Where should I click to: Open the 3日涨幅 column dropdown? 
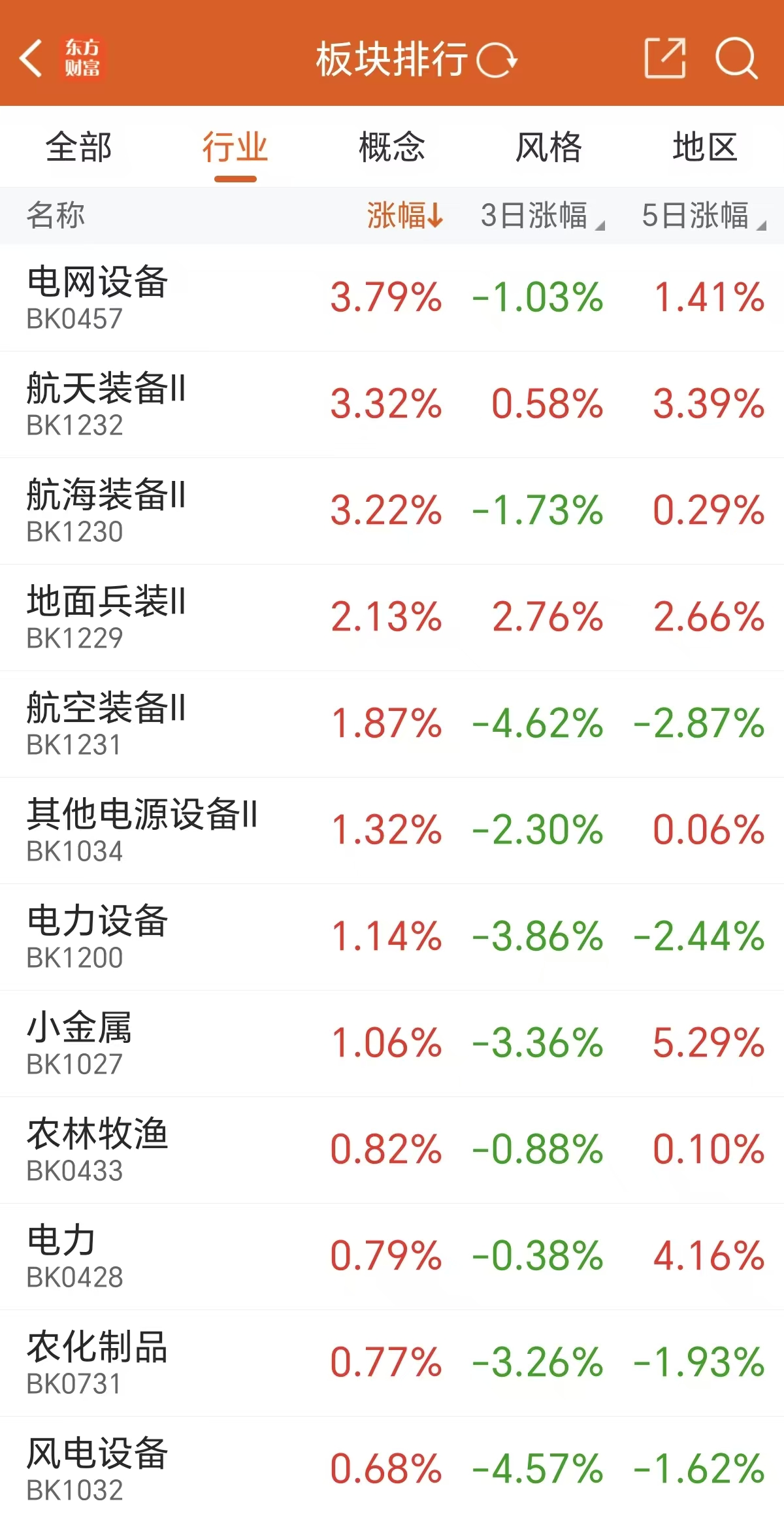click(542, 216)
